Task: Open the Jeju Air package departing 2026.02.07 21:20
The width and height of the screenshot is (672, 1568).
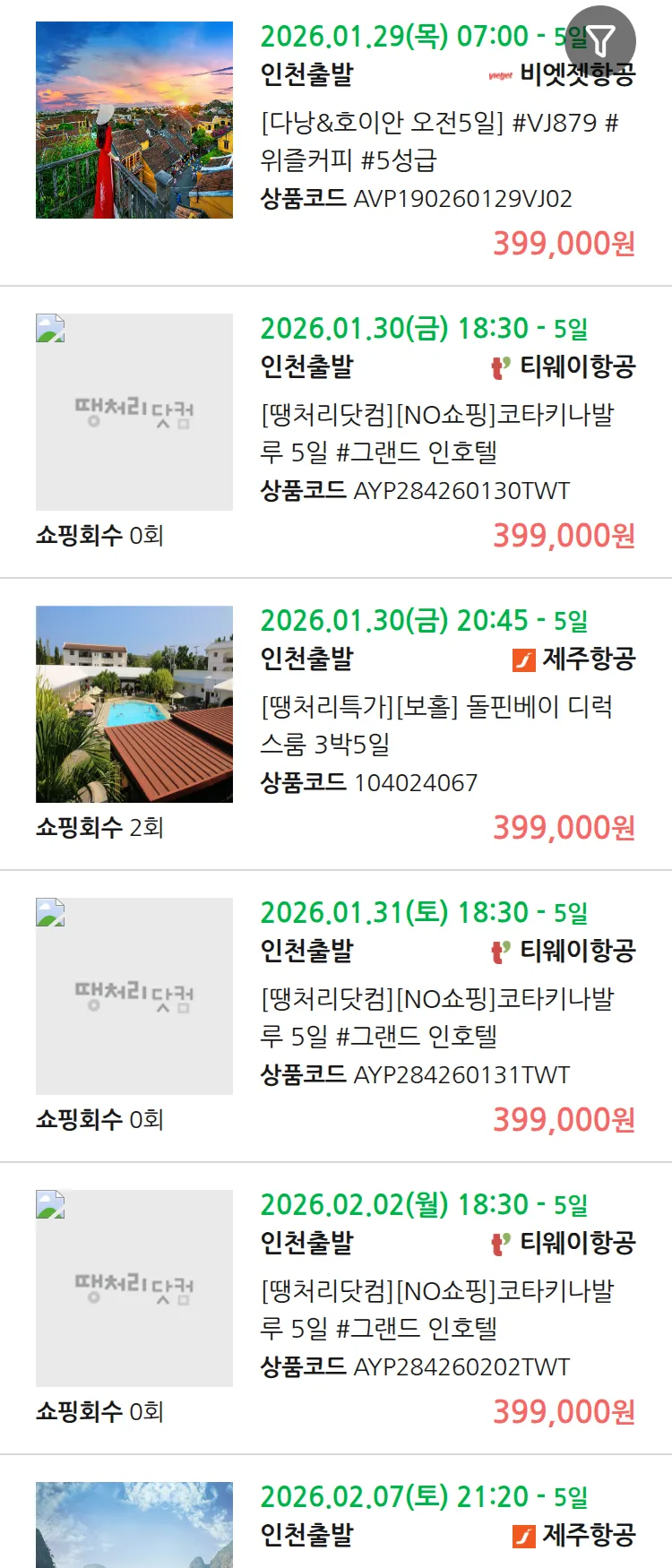Action: click(421, 1514)
